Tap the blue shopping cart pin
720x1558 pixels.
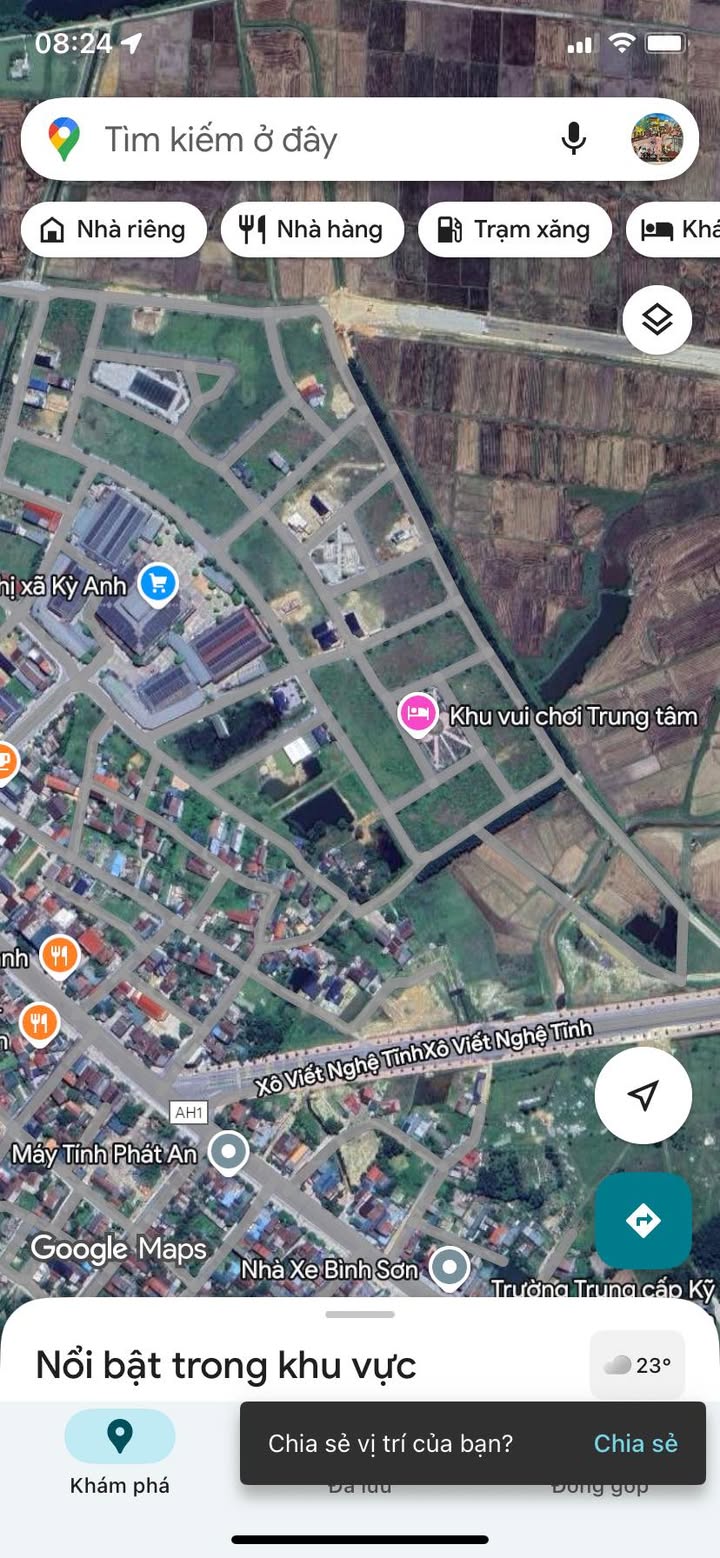(x=157, y=583)
